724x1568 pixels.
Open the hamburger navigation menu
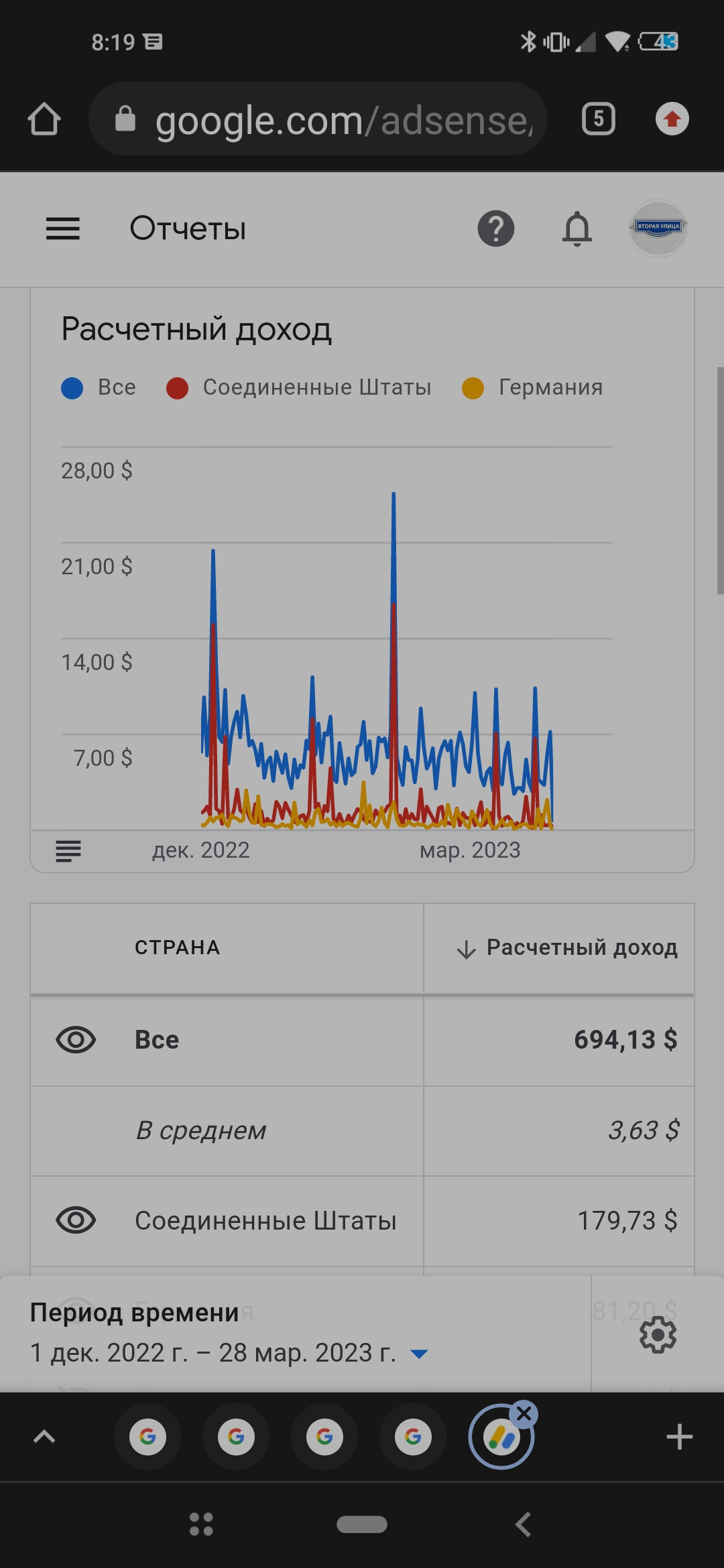pyautogui.click(x=63, y=229)
